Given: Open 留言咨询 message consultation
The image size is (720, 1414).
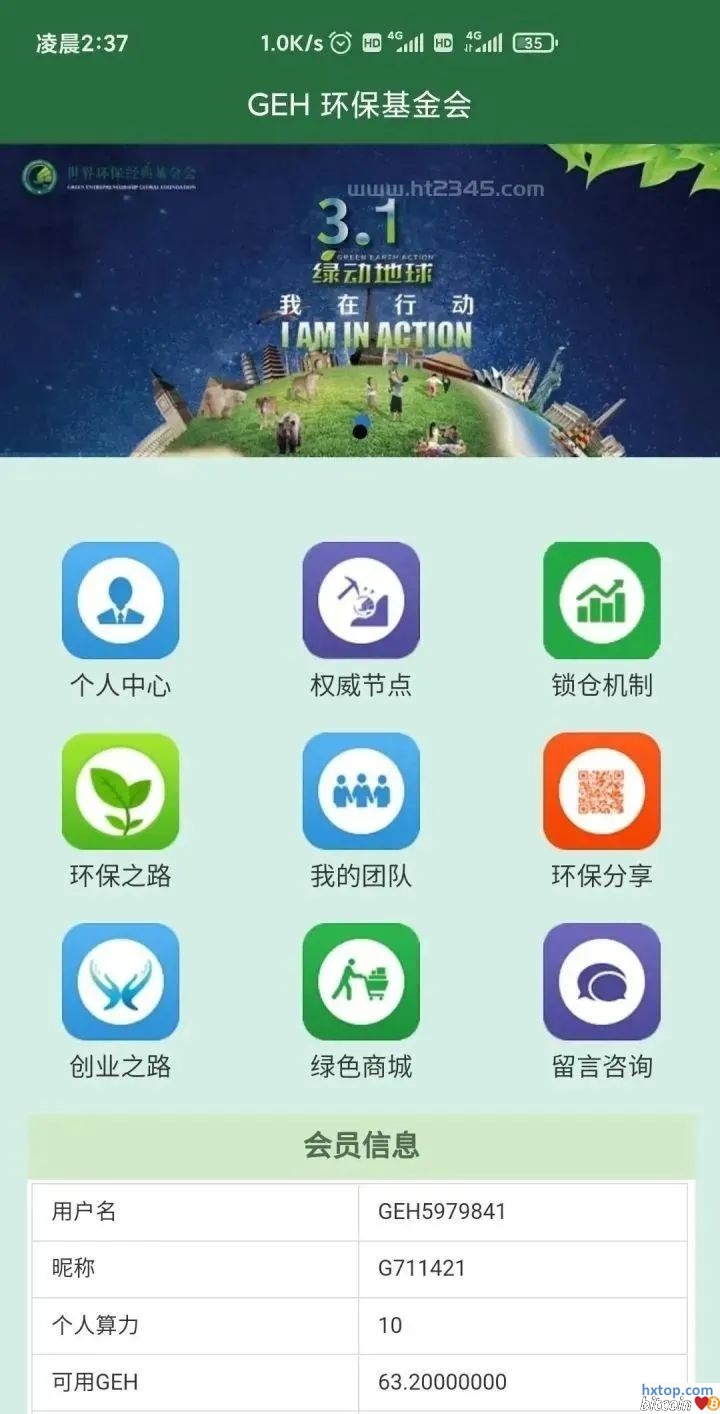Looking at the screenshot, I should [601, 982].
